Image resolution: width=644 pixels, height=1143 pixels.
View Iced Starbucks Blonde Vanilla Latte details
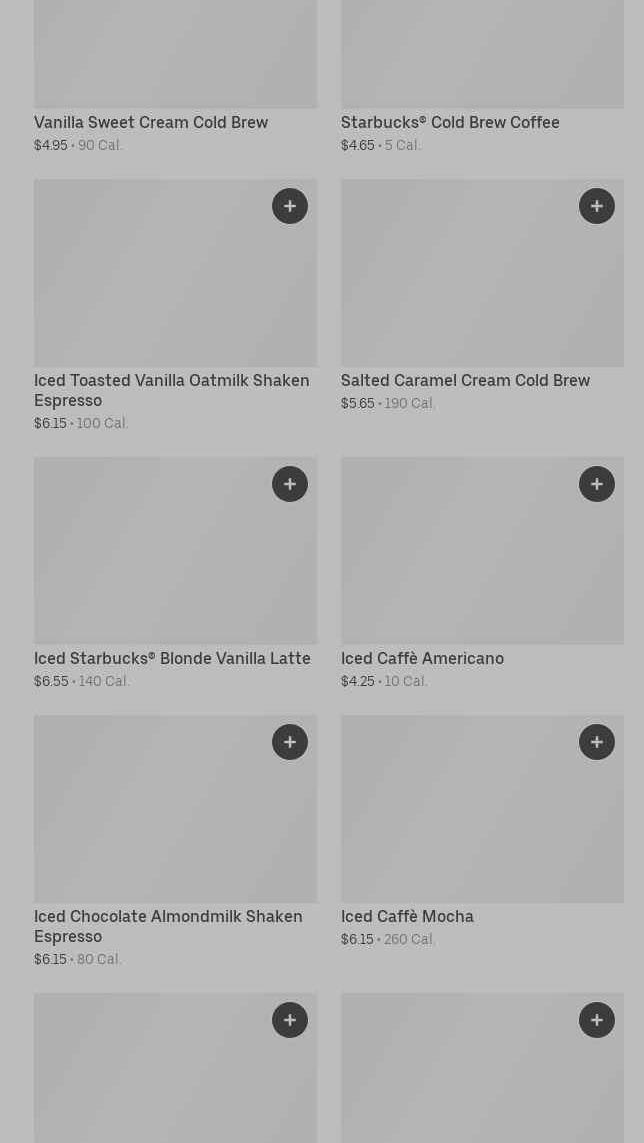[172, 658]
